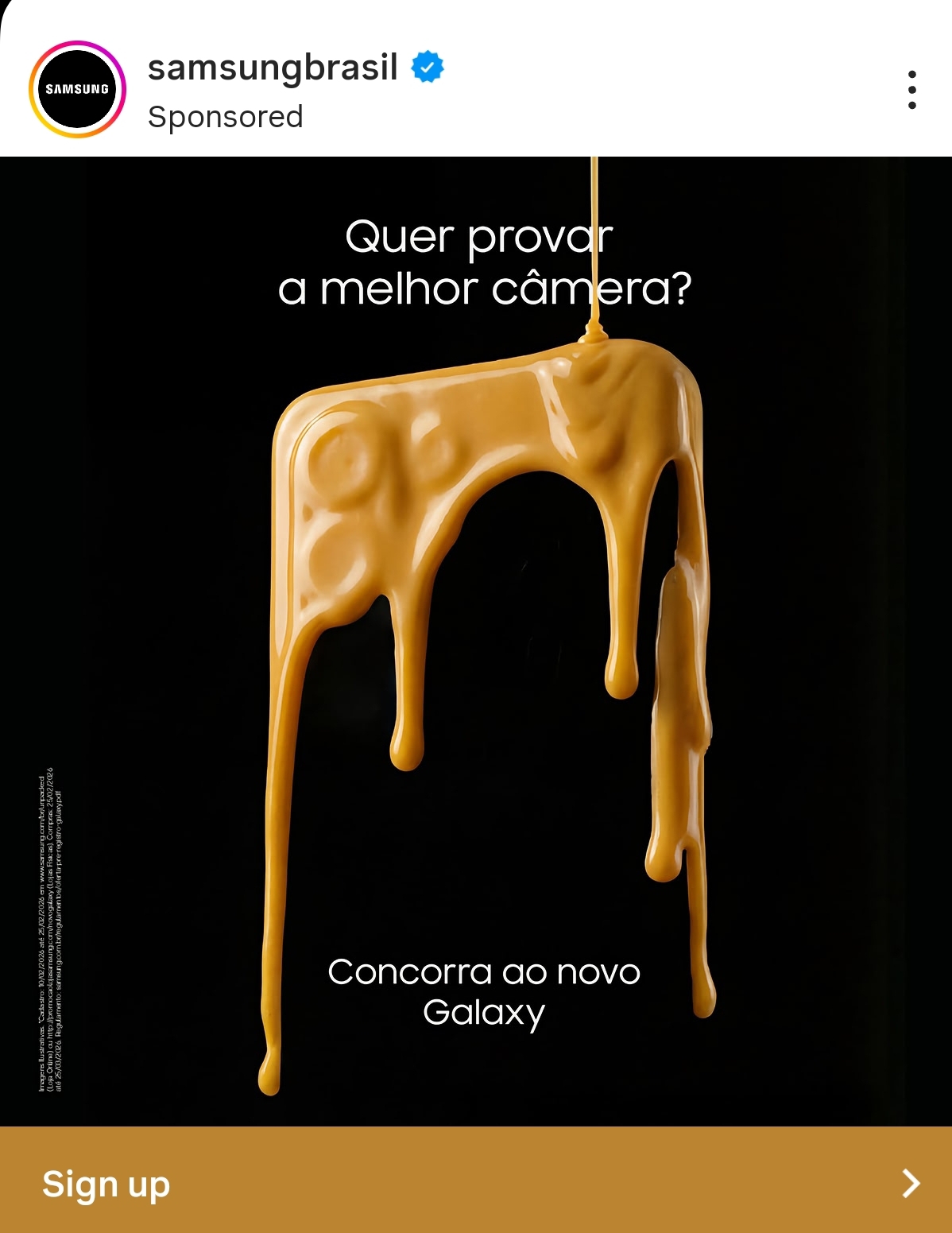
Task: Open the post's three-dot options menu
Action: [x=911, y=89]
